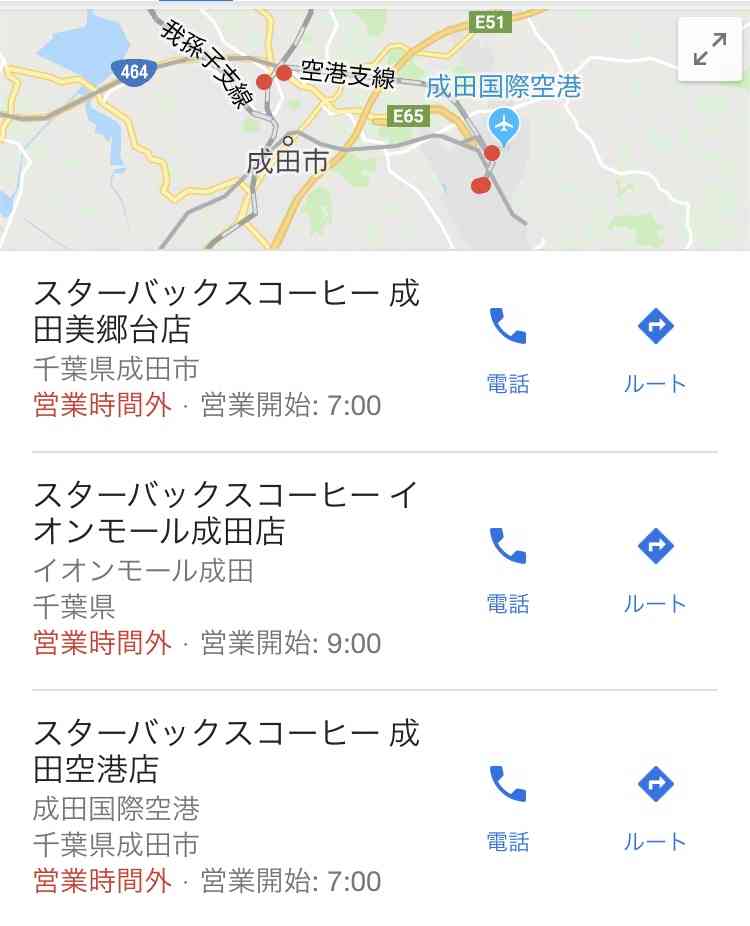Get route to 成田美郷台店
Screen dimensions: 750x926
click(x=655, y=345)
